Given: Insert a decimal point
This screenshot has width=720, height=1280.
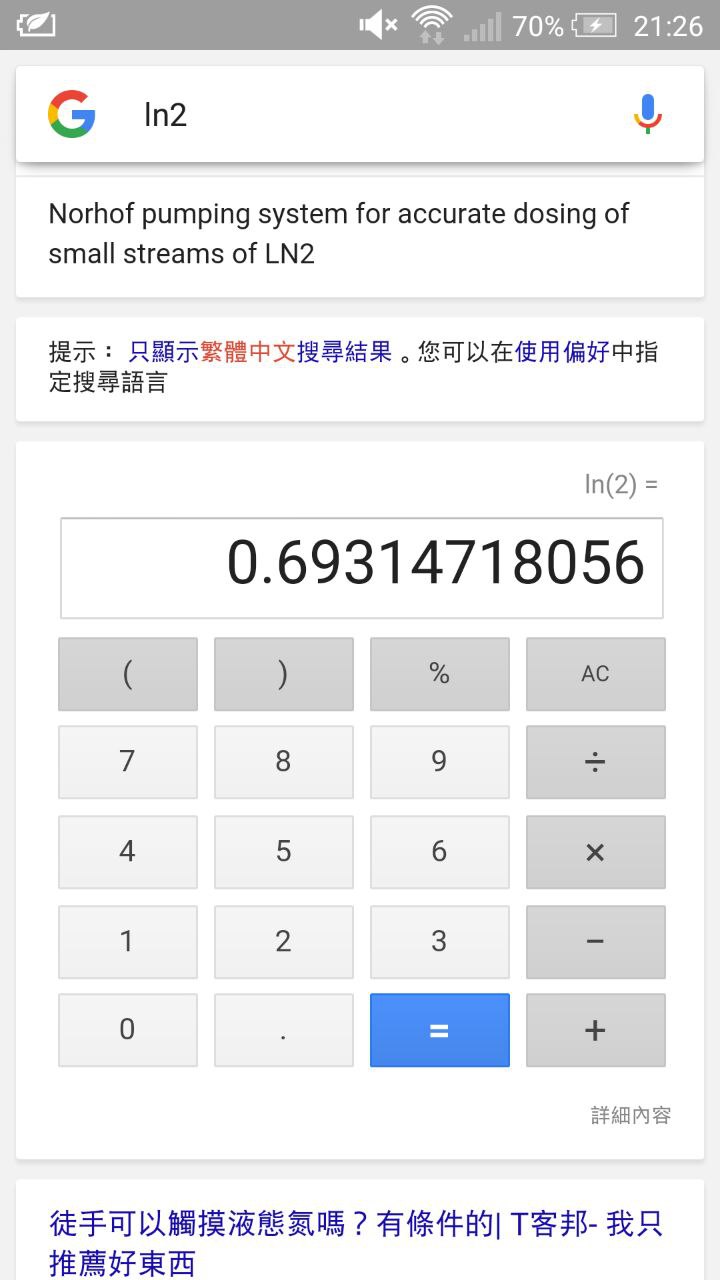Looking at the screenshot, I should (x=283, y=1030).
